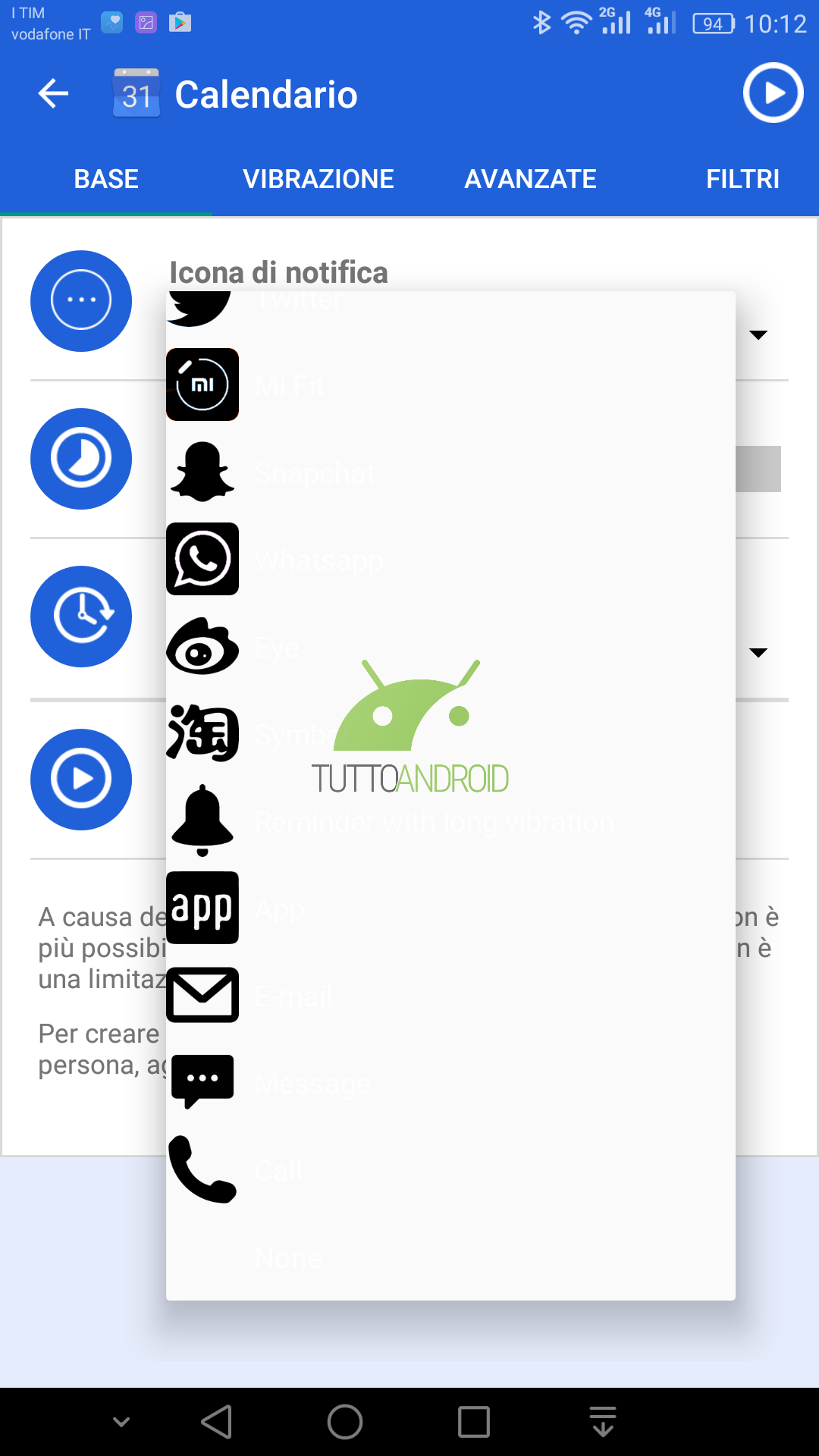819x1456 pixels.
Task: Select the App icon option
Action: tap(450, 908)
